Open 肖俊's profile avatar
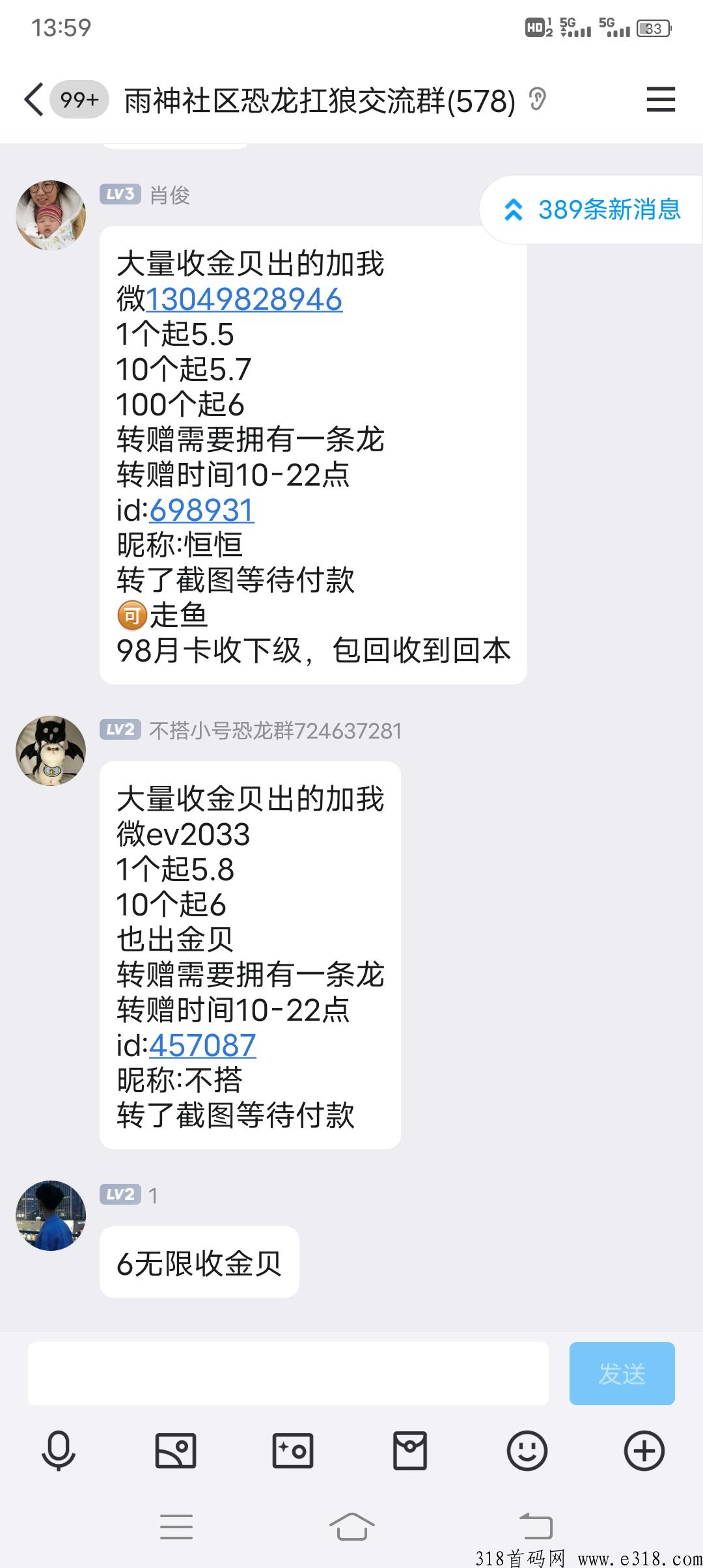Screen dimensions: 703x1568 click(51, 216)
